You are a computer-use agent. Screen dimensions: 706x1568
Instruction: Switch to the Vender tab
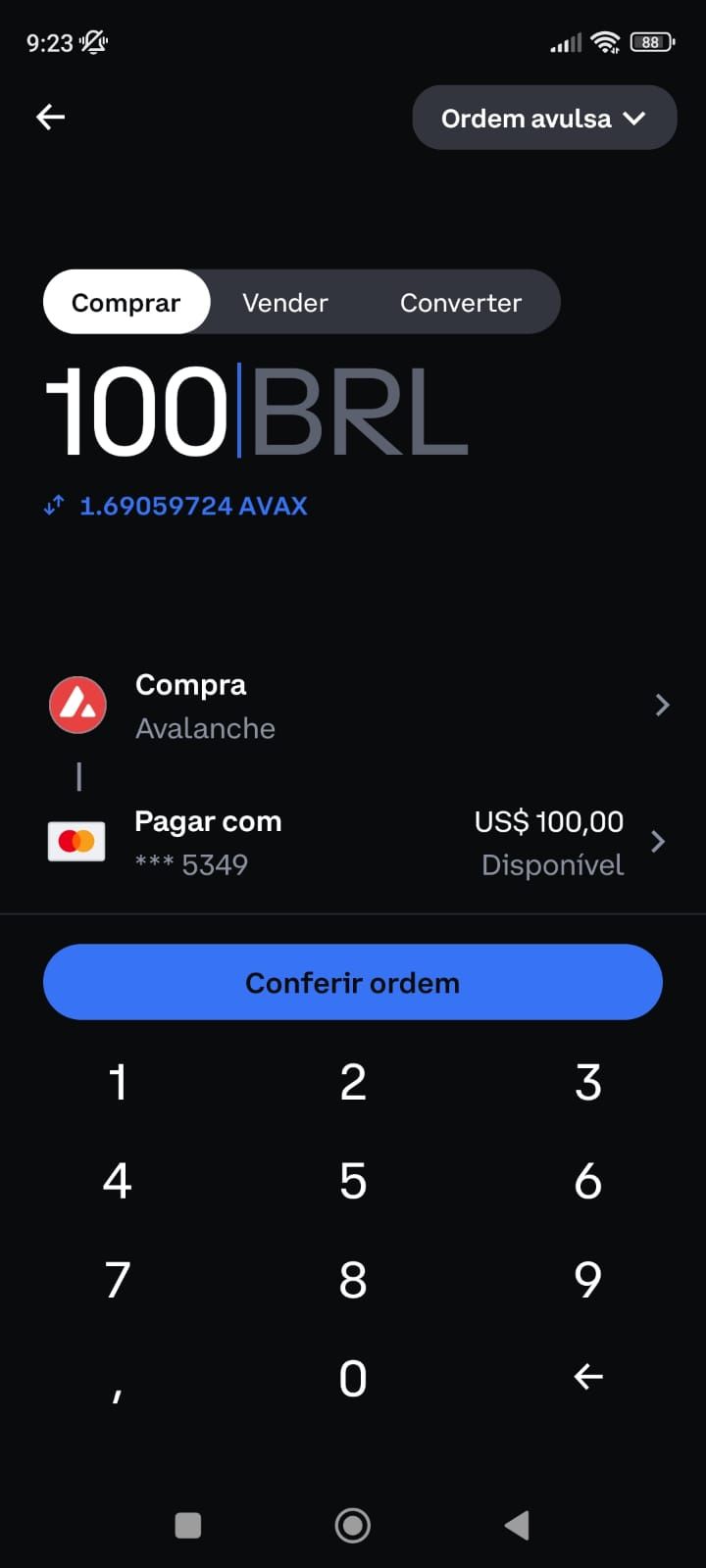pyautogui.click(x=285, y=303)
